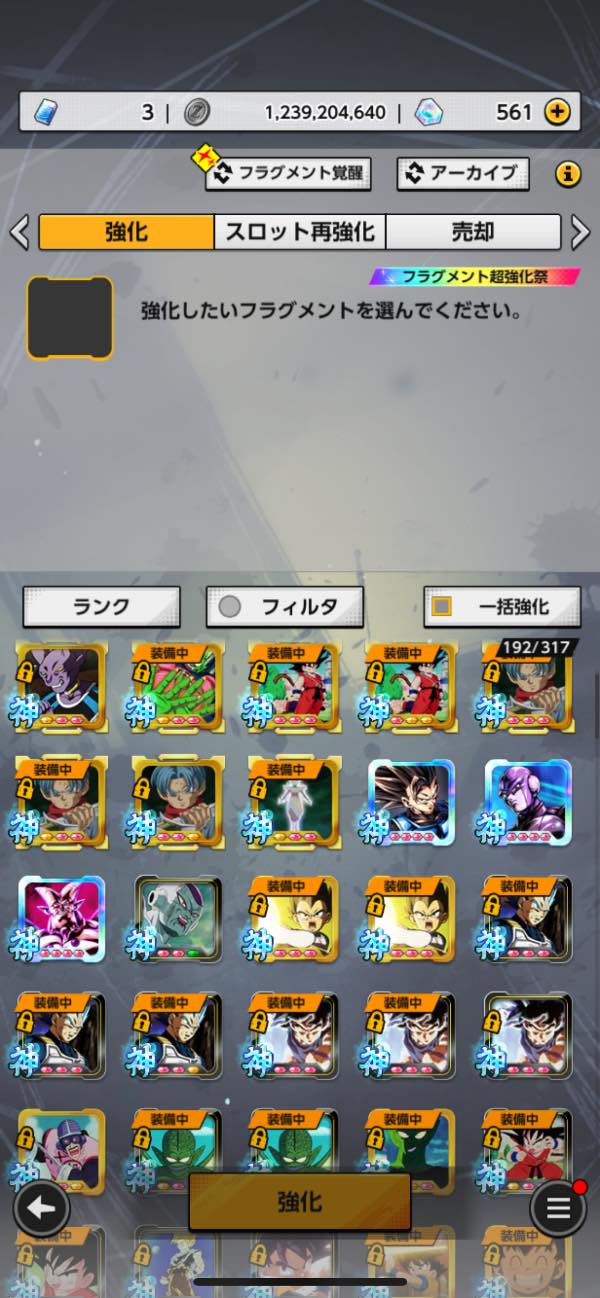Switch to 売却 tab
Image resolution: width=600 pixels, height=1298 pixels.
(473, 232)
